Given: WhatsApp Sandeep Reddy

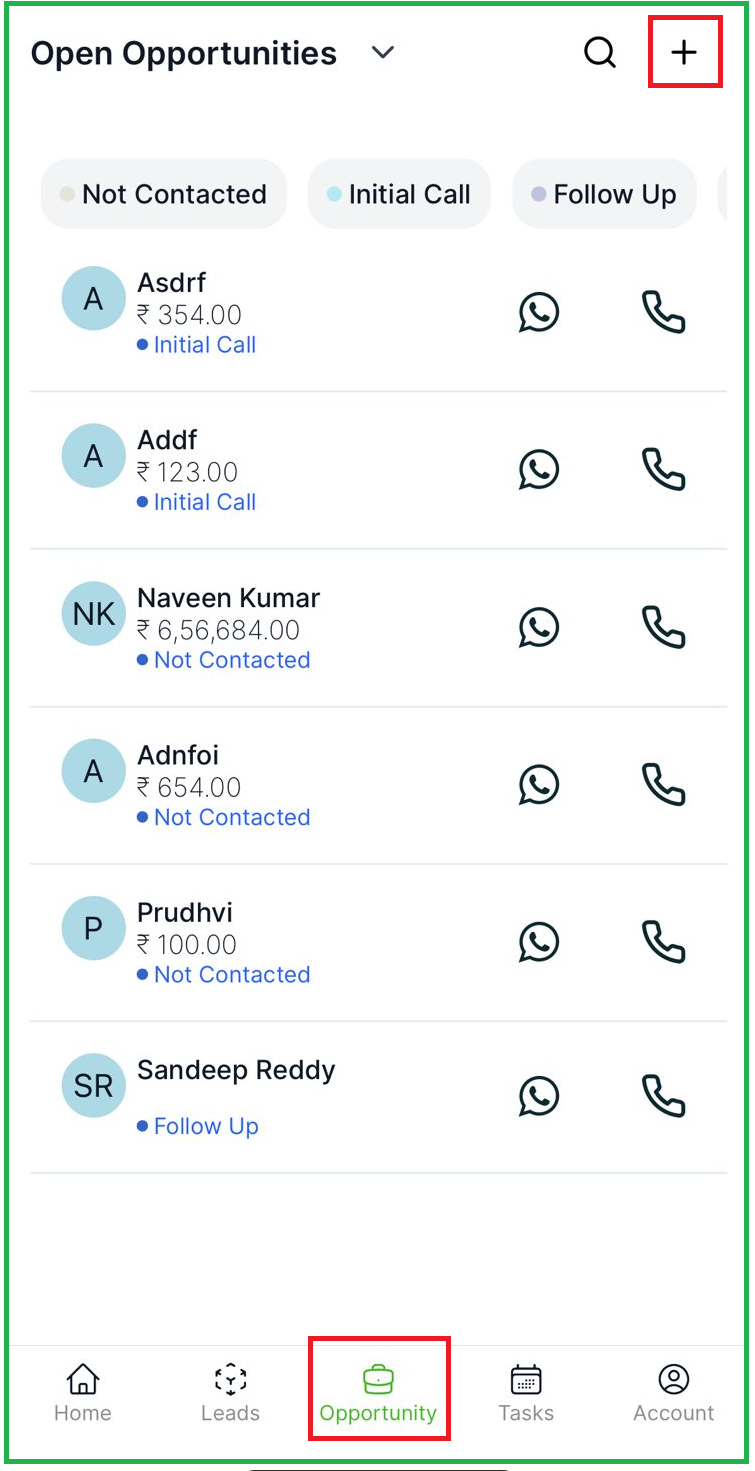Looking at the screenshot, I should tap(539, 1097).
